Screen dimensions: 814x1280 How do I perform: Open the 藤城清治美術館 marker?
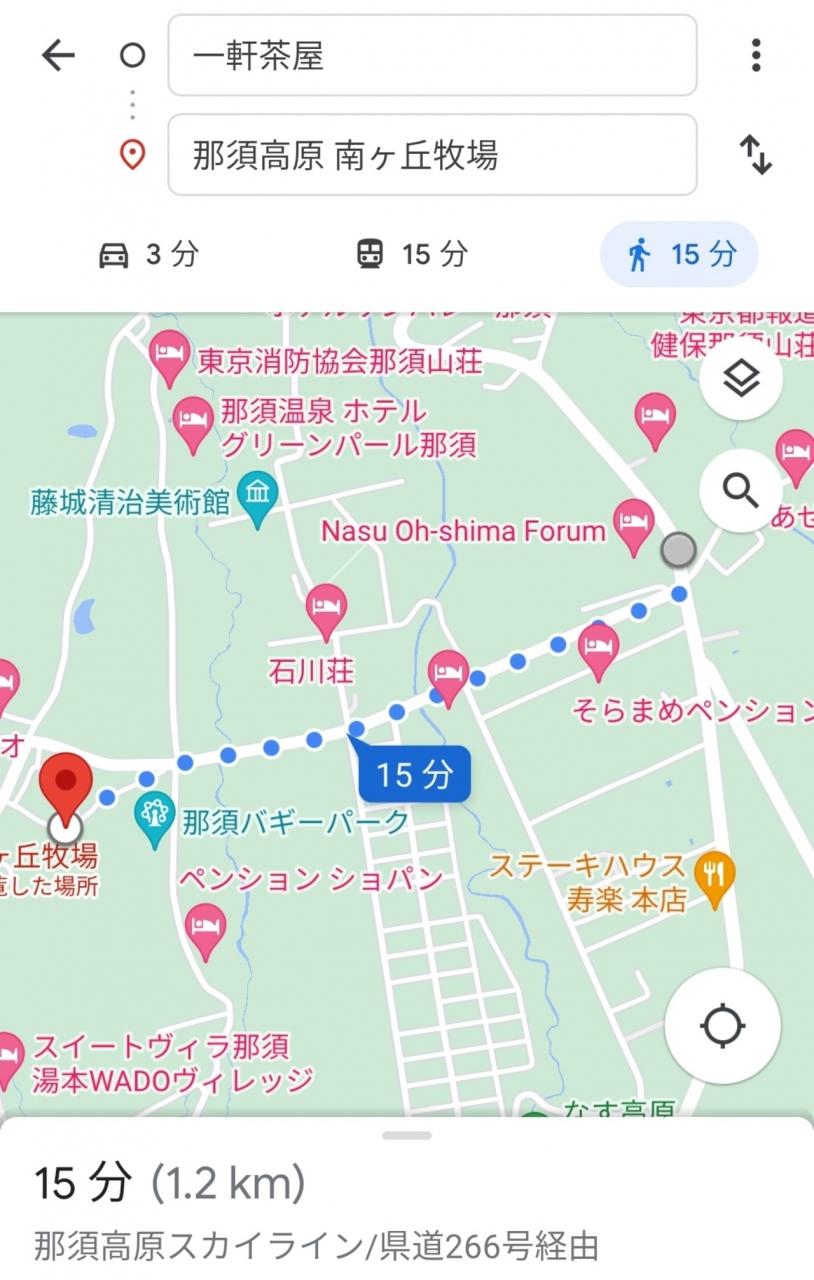tap(259, 496)
